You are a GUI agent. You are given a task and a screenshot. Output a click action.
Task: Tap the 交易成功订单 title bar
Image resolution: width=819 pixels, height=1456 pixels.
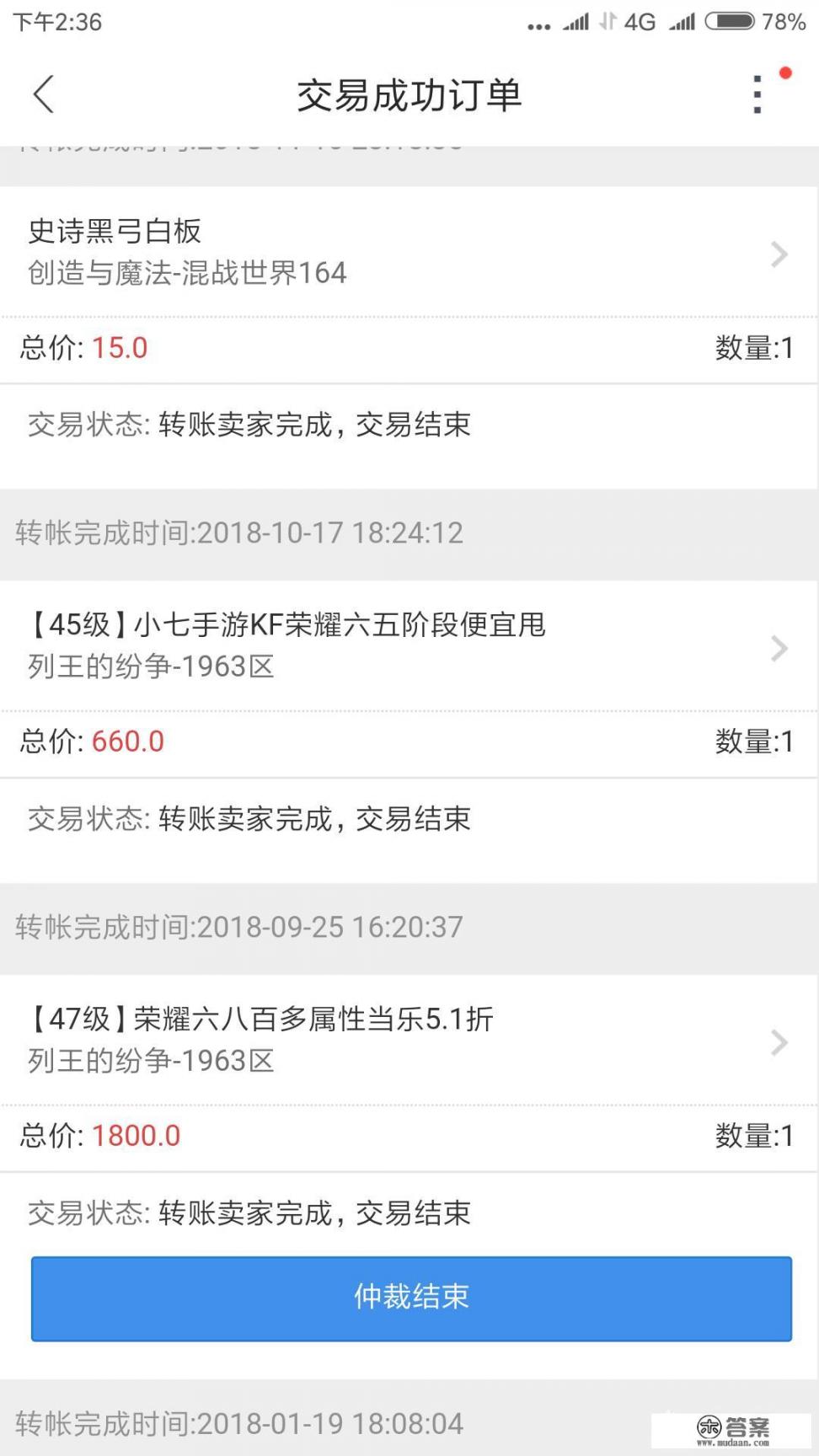[409, 95]
